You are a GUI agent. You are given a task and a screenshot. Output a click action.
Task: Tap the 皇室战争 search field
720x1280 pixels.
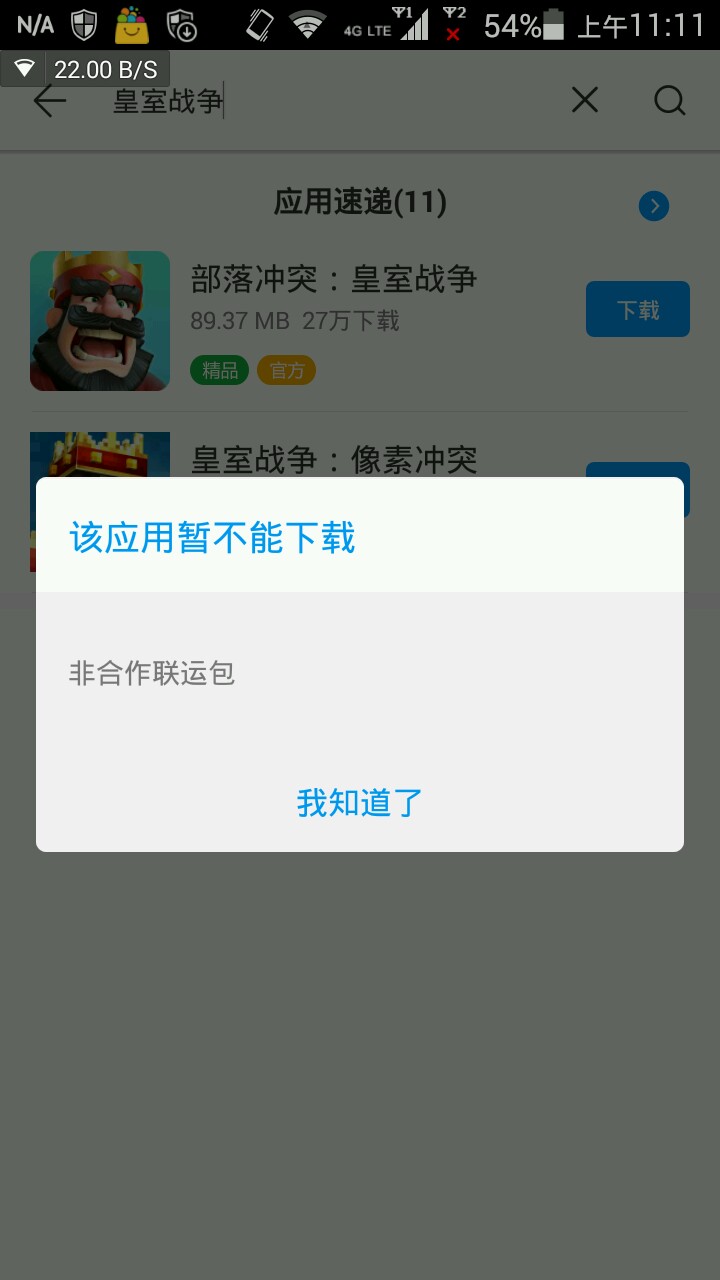(x=330, y=100)
